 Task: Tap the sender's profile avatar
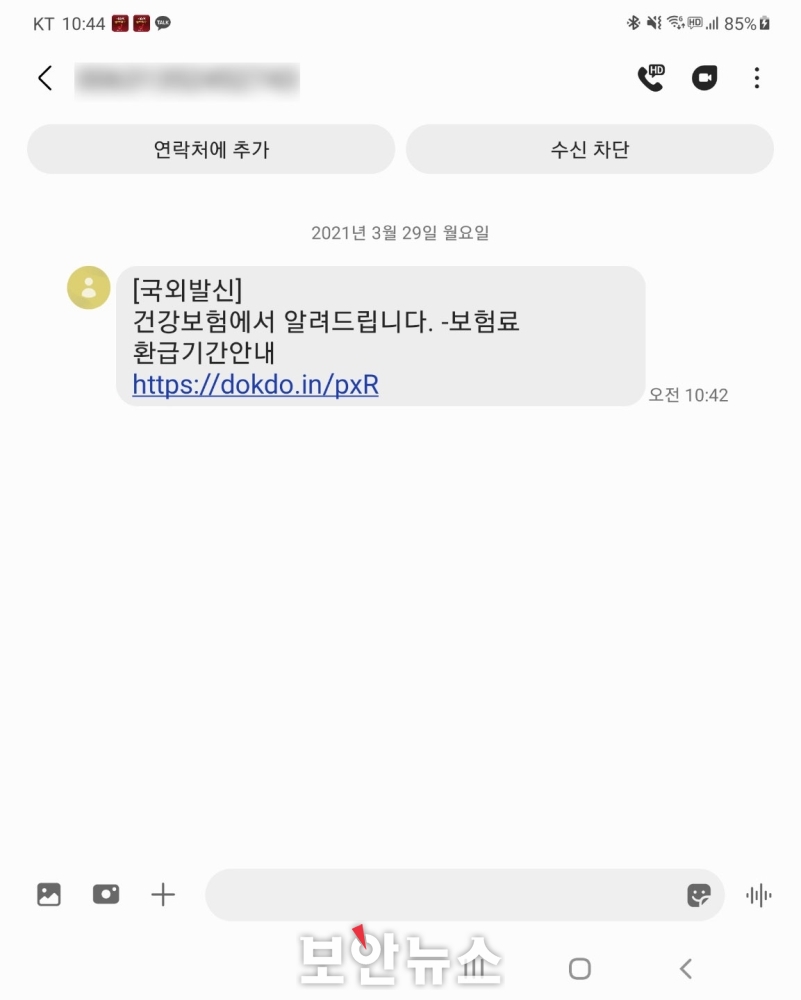(88, 288)
